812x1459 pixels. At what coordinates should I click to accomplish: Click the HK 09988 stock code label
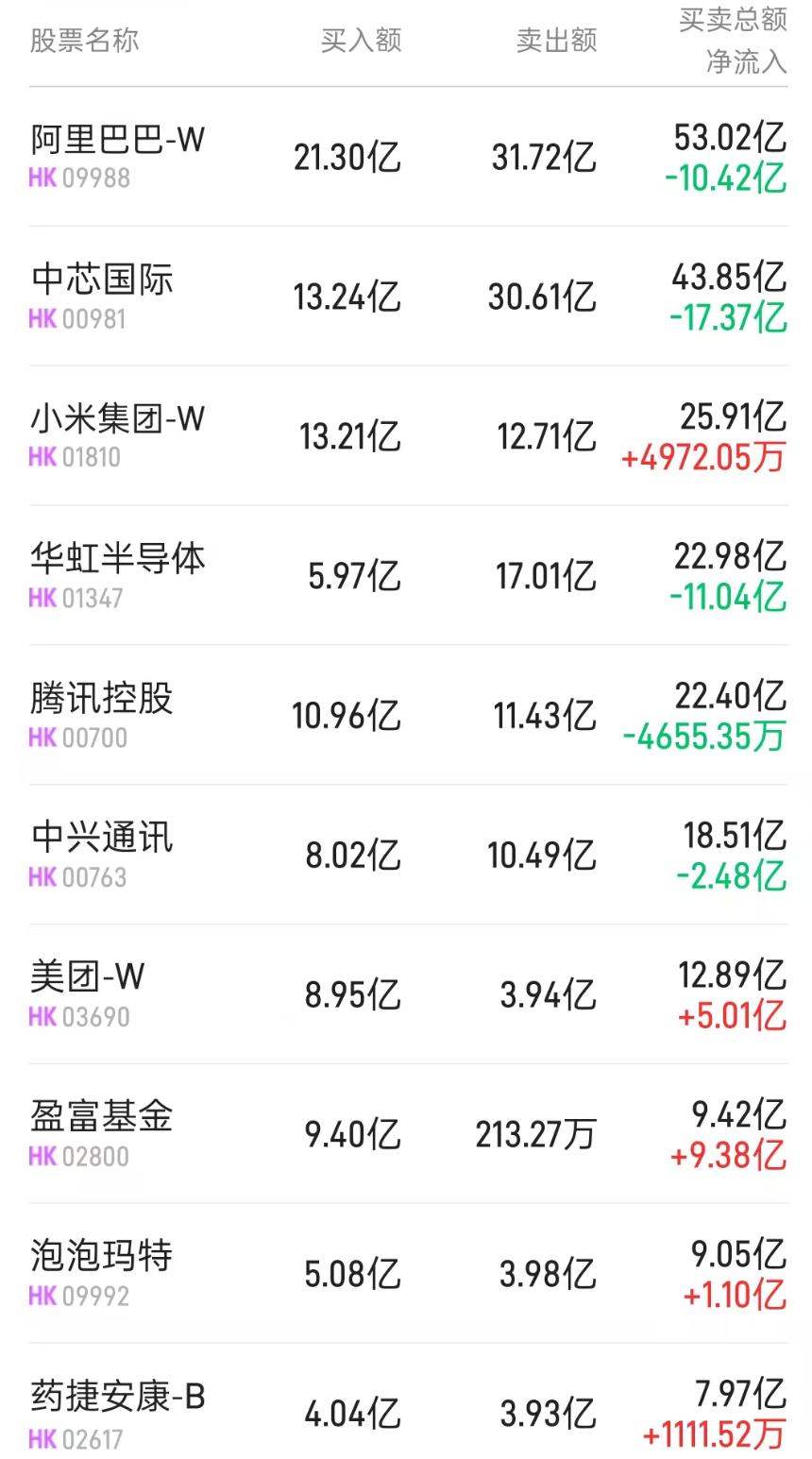click(x=74, y=178)
